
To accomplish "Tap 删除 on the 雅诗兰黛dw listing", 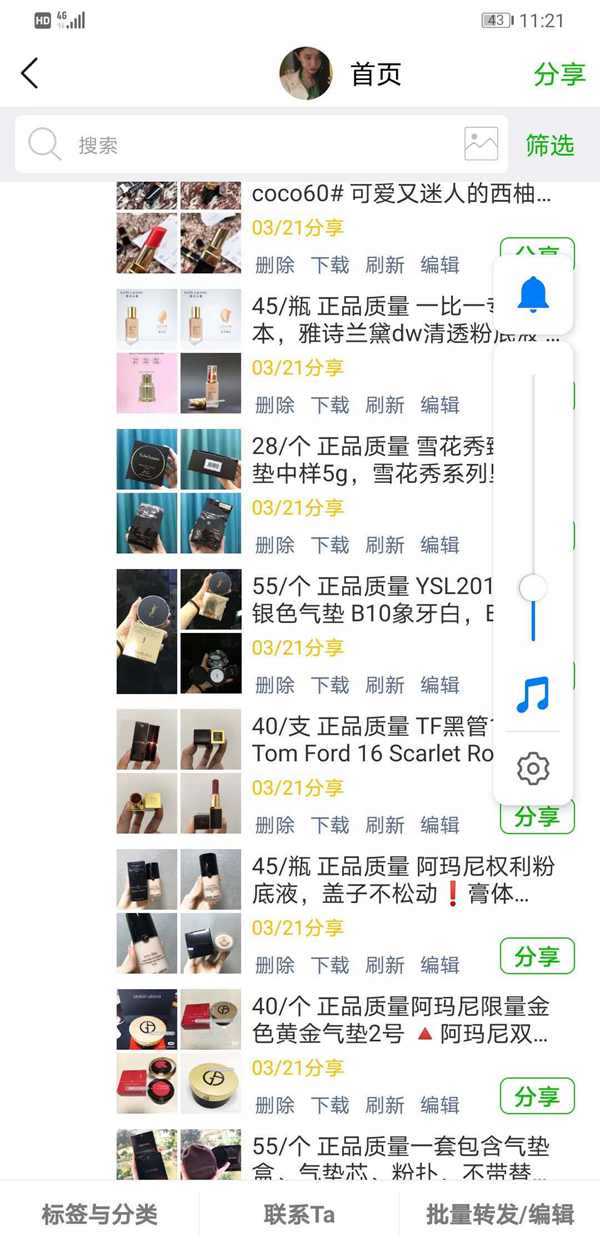I will [275, 405].
